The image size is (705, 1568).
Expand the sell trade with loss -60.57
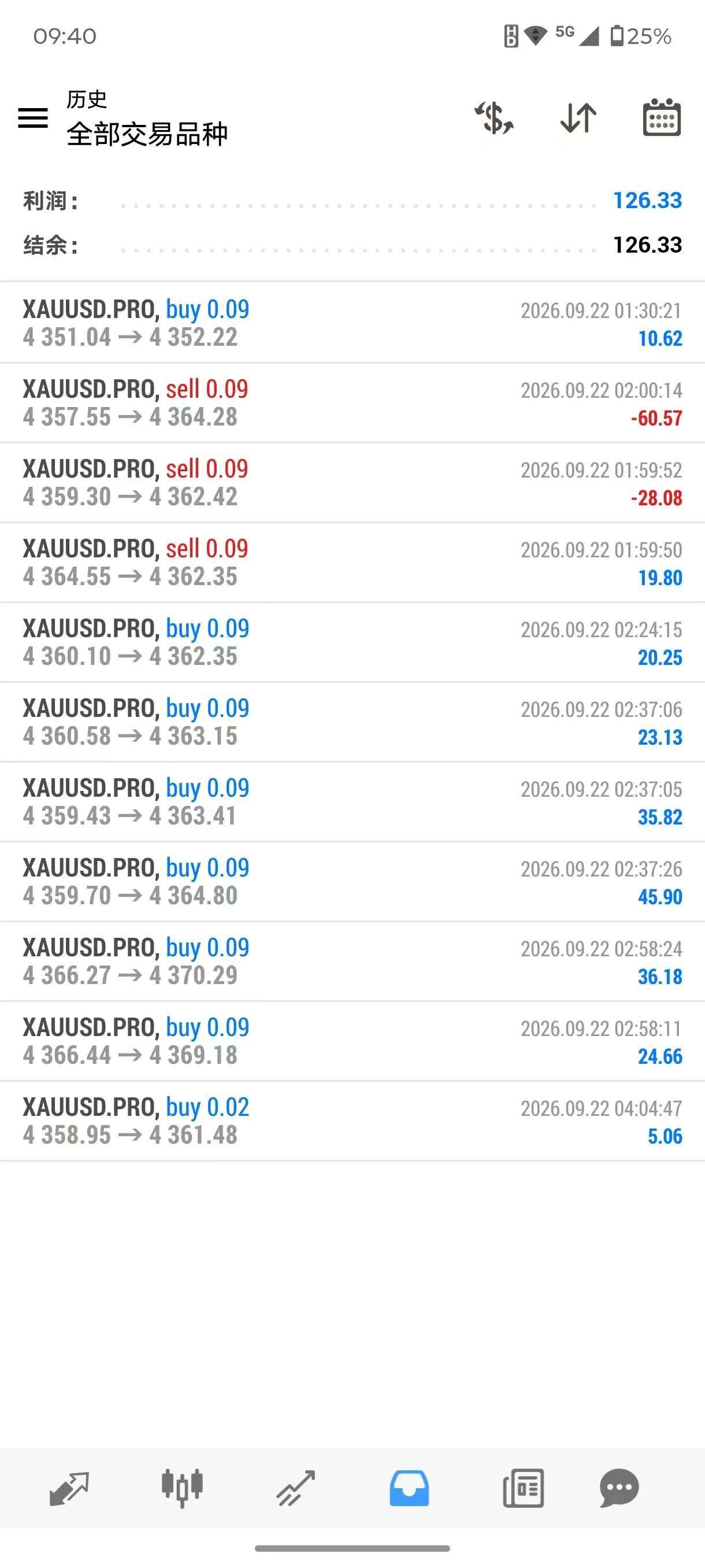tap(352, 403)
